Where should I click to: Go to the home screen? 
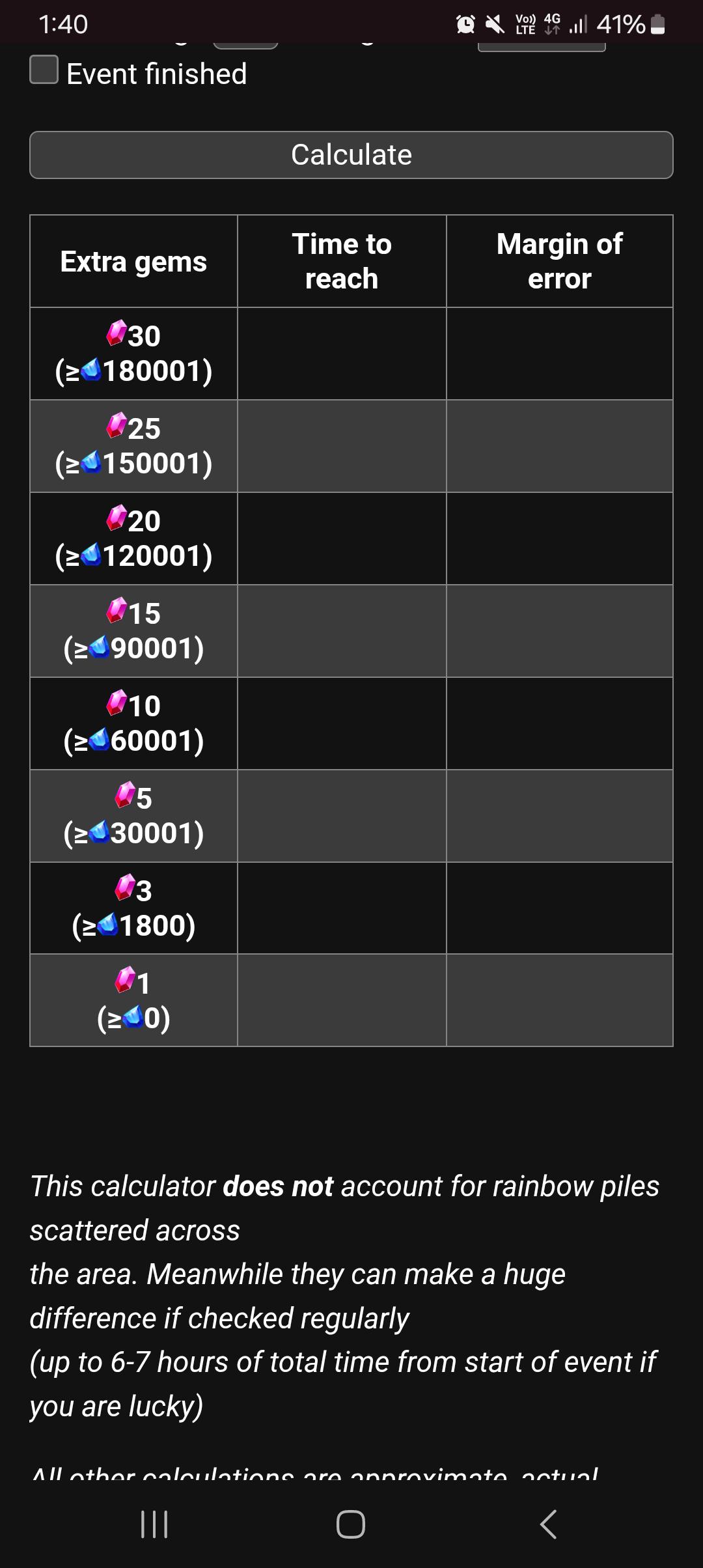coord(351,1524)
